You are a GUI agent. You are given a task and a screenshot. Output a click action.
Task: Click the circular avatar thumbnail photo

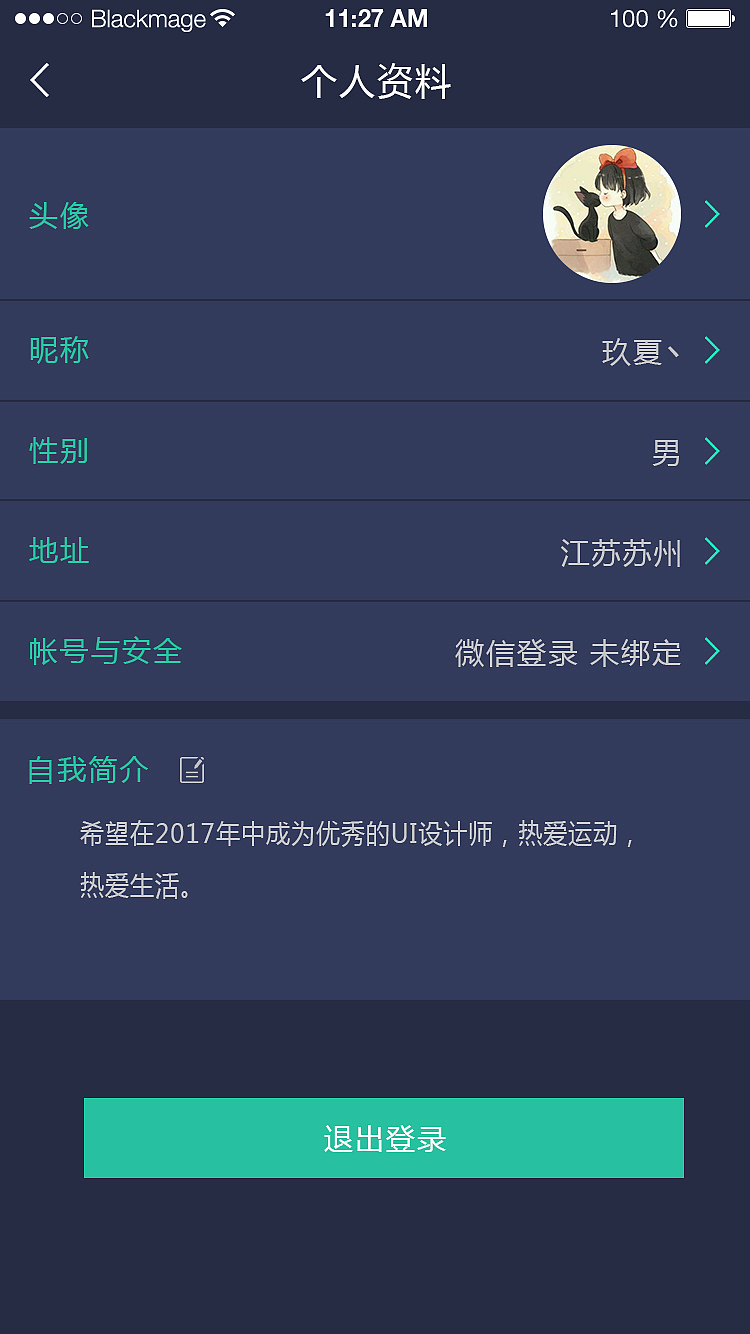pos(611,213)
